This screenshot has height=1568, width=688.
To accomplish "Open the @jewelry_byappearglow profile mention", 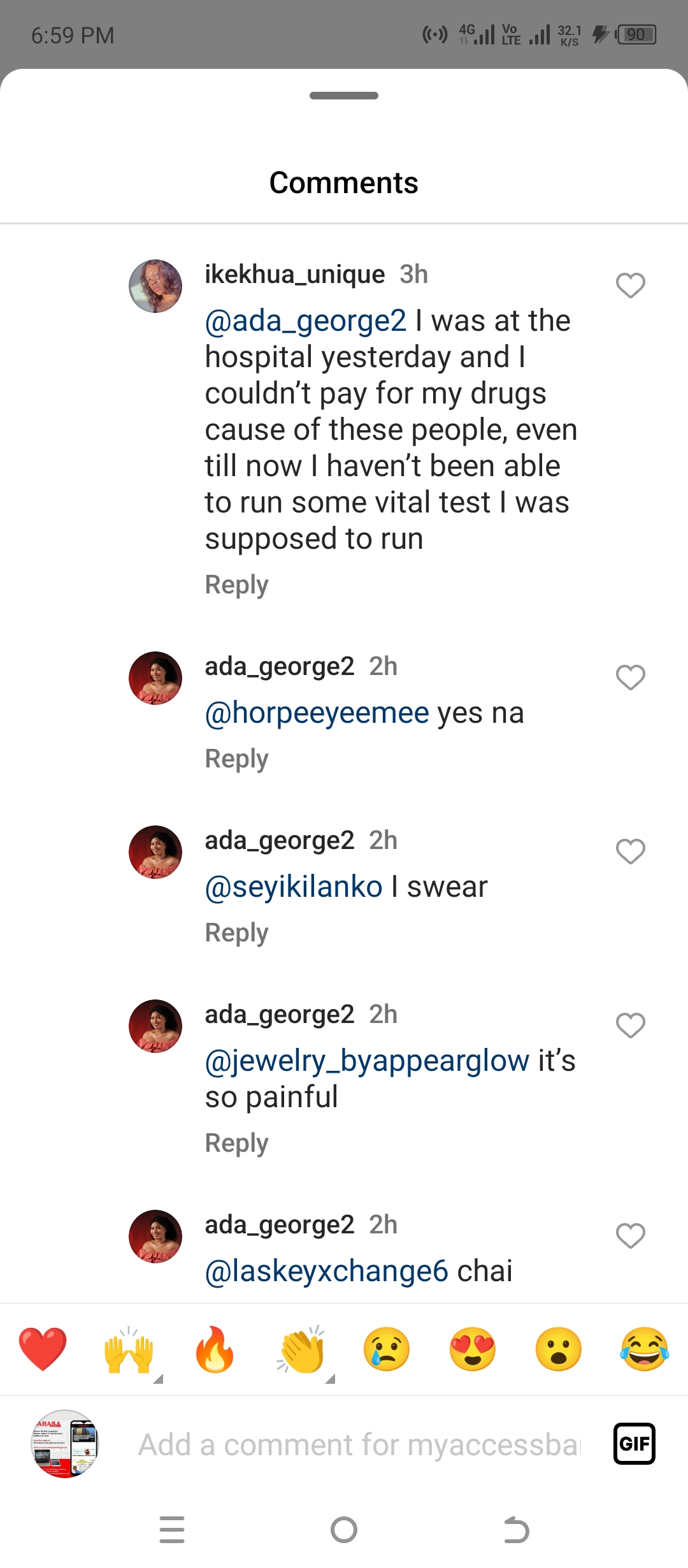I will 367,1061.
